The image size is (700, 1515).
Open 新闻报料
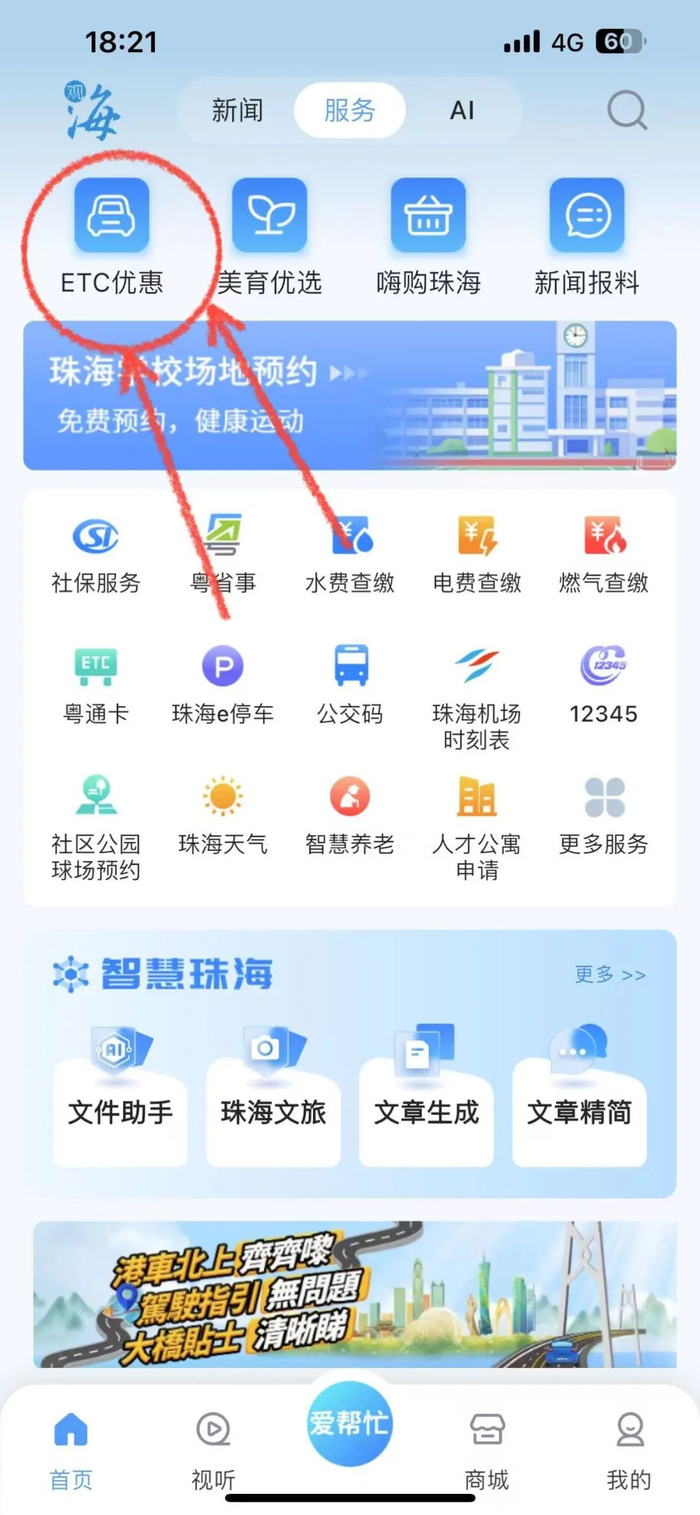(x=587, y=237)
